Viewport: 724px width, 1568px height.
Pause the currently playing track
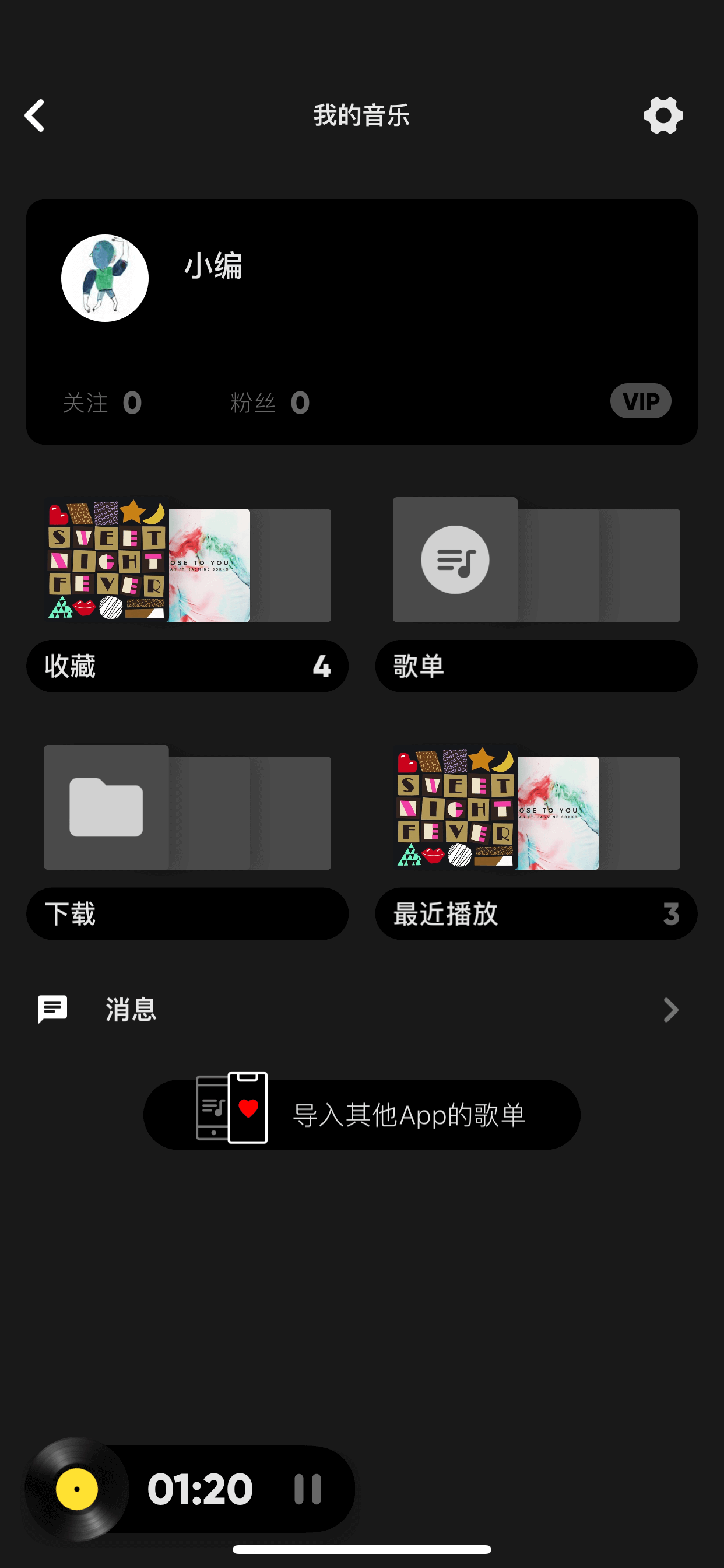(308, 1489)
